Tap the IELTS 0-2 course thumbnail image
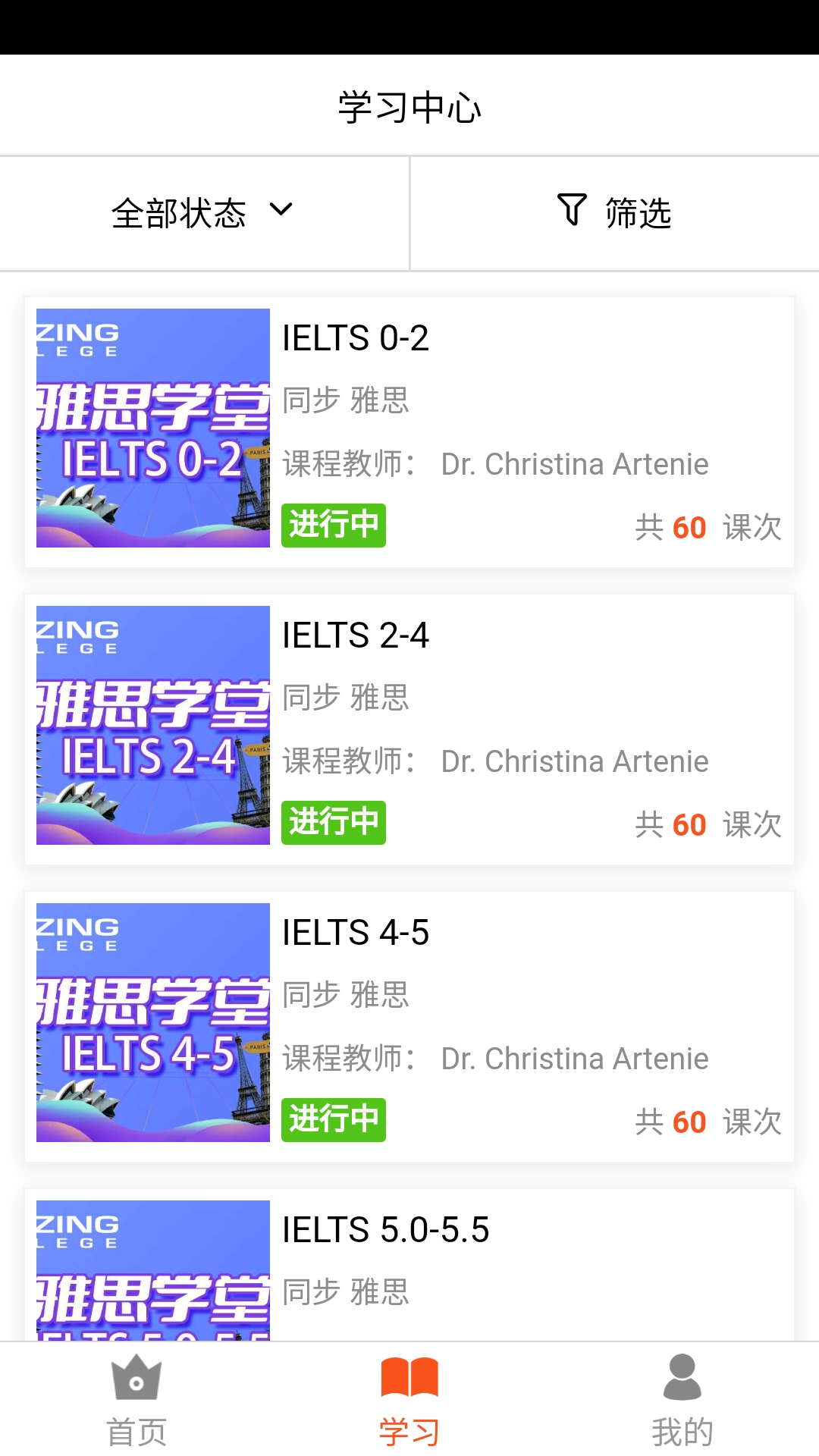This screenshot has height=1456, width=819. [x=153, y=426]
